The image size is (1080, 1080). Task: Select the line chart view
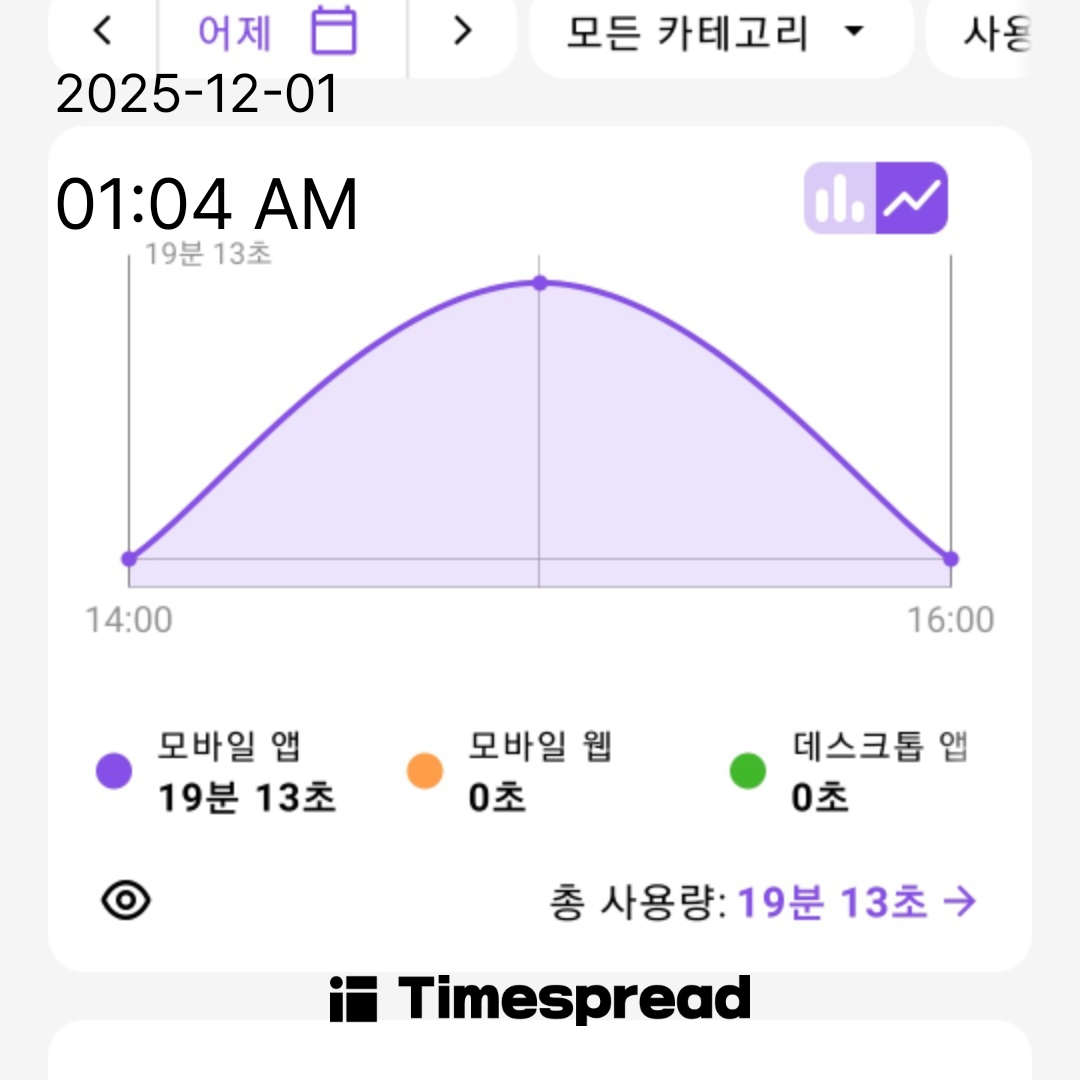pyautogui.click(x=912, y=198)
